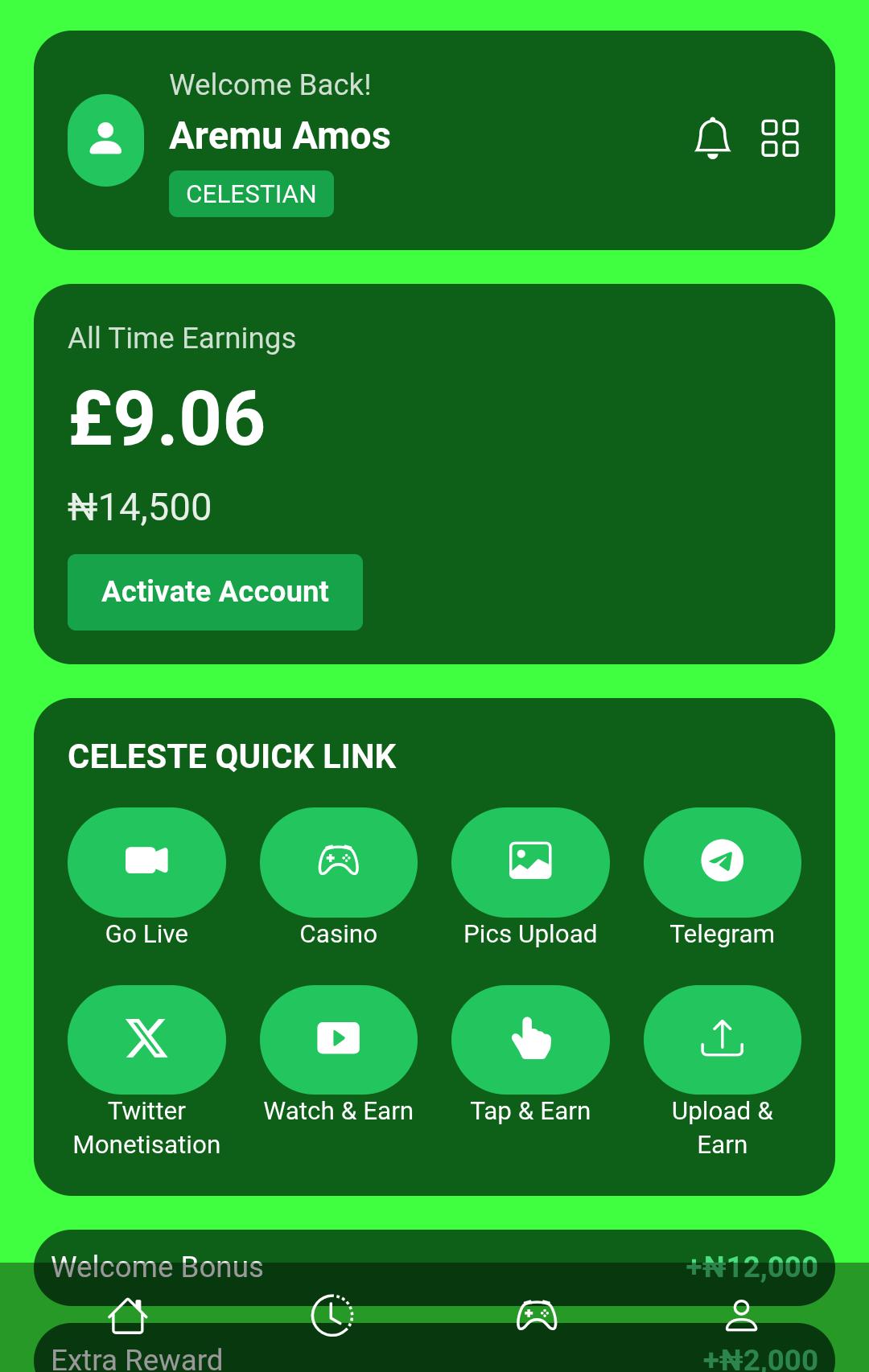The image size is (869, 1372).
Task: Switch to the games controller tab
Action: coord(537,1317)
